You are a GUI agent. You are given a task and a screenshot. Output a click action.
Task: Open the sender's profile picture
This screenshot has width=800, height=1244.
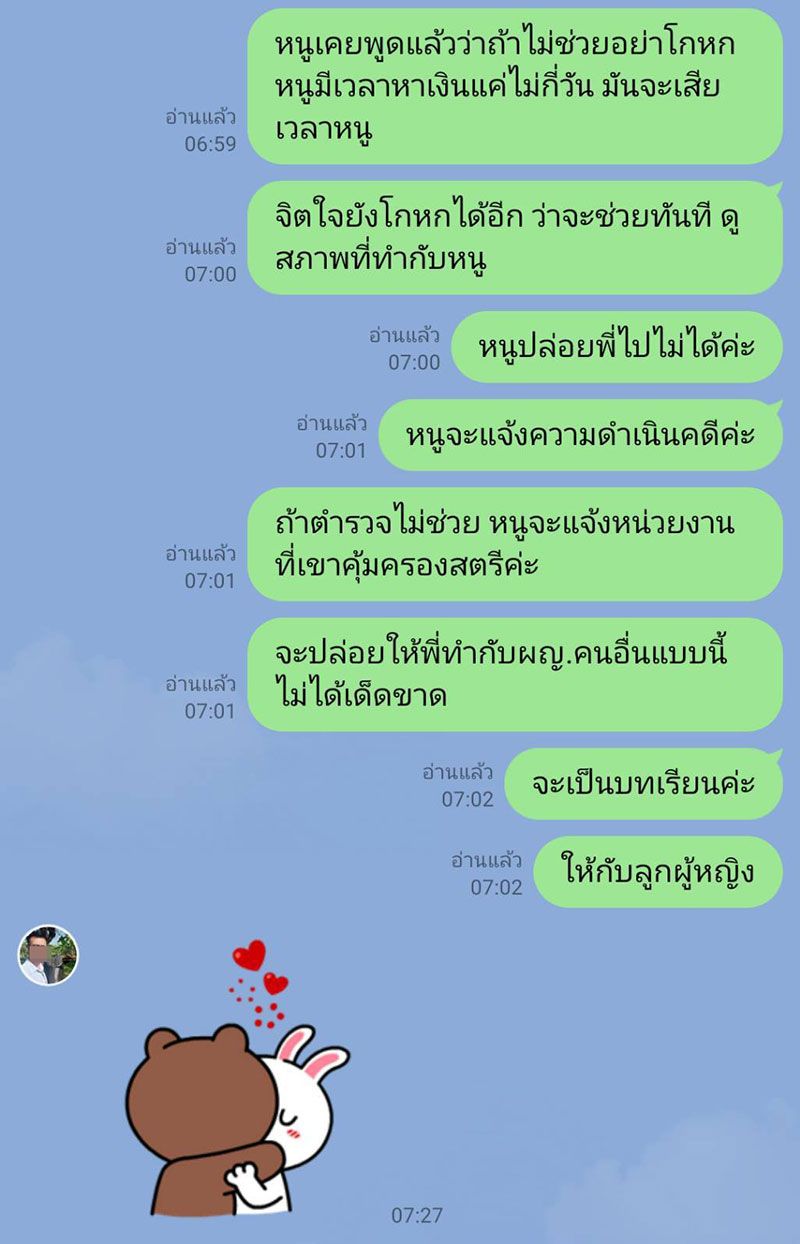pos(48,954)
